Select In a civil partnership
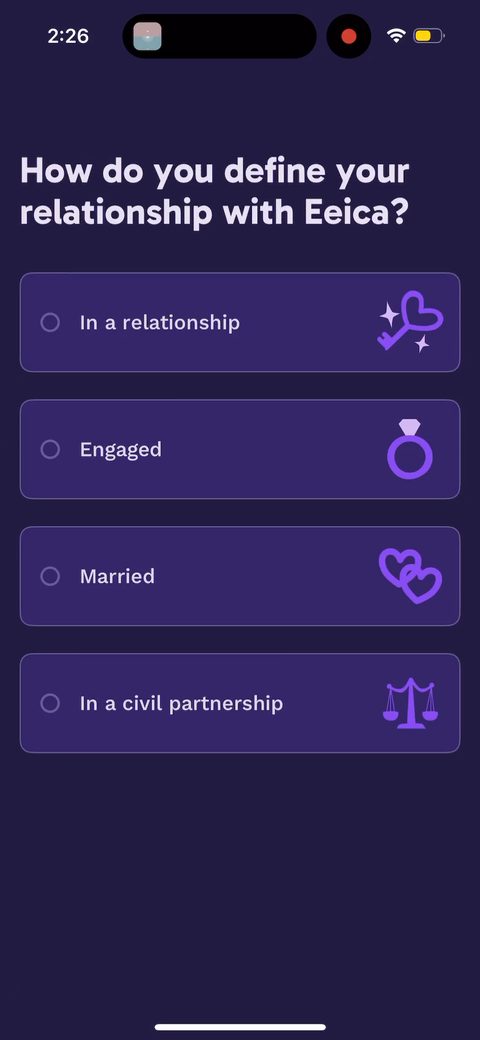 240,703
